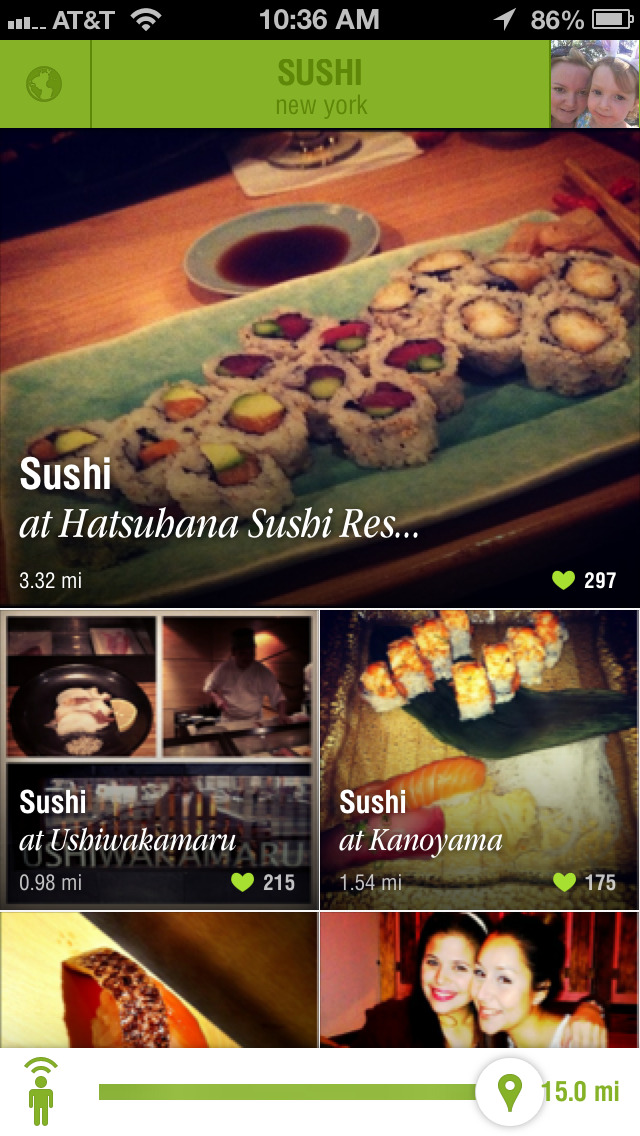The width and height of the screenshot is (640, 1136).
Task: Heart the Kanoyama sushi dish
Action: (565, 882)
